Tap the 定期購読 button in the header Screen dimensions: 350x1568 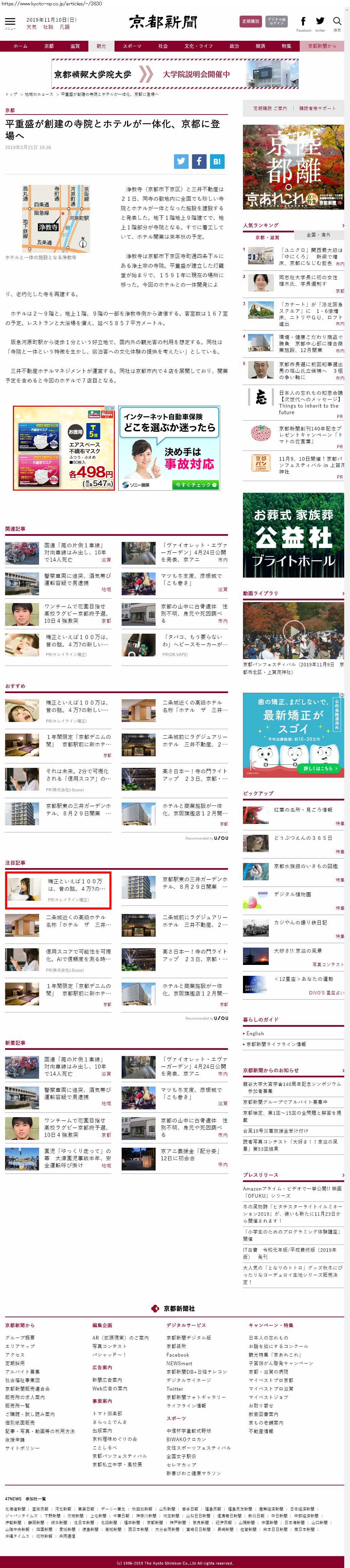[x=251, y=21]
